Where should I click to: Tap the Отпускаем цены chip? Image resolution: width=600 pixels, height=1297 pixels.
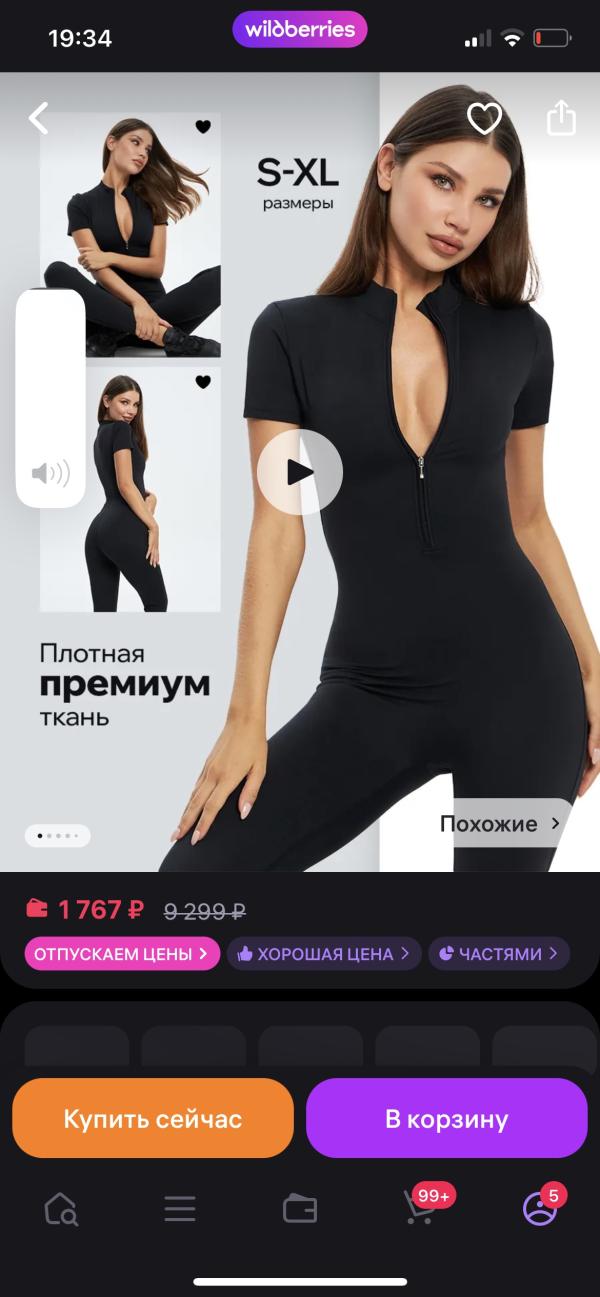[122, 954]
